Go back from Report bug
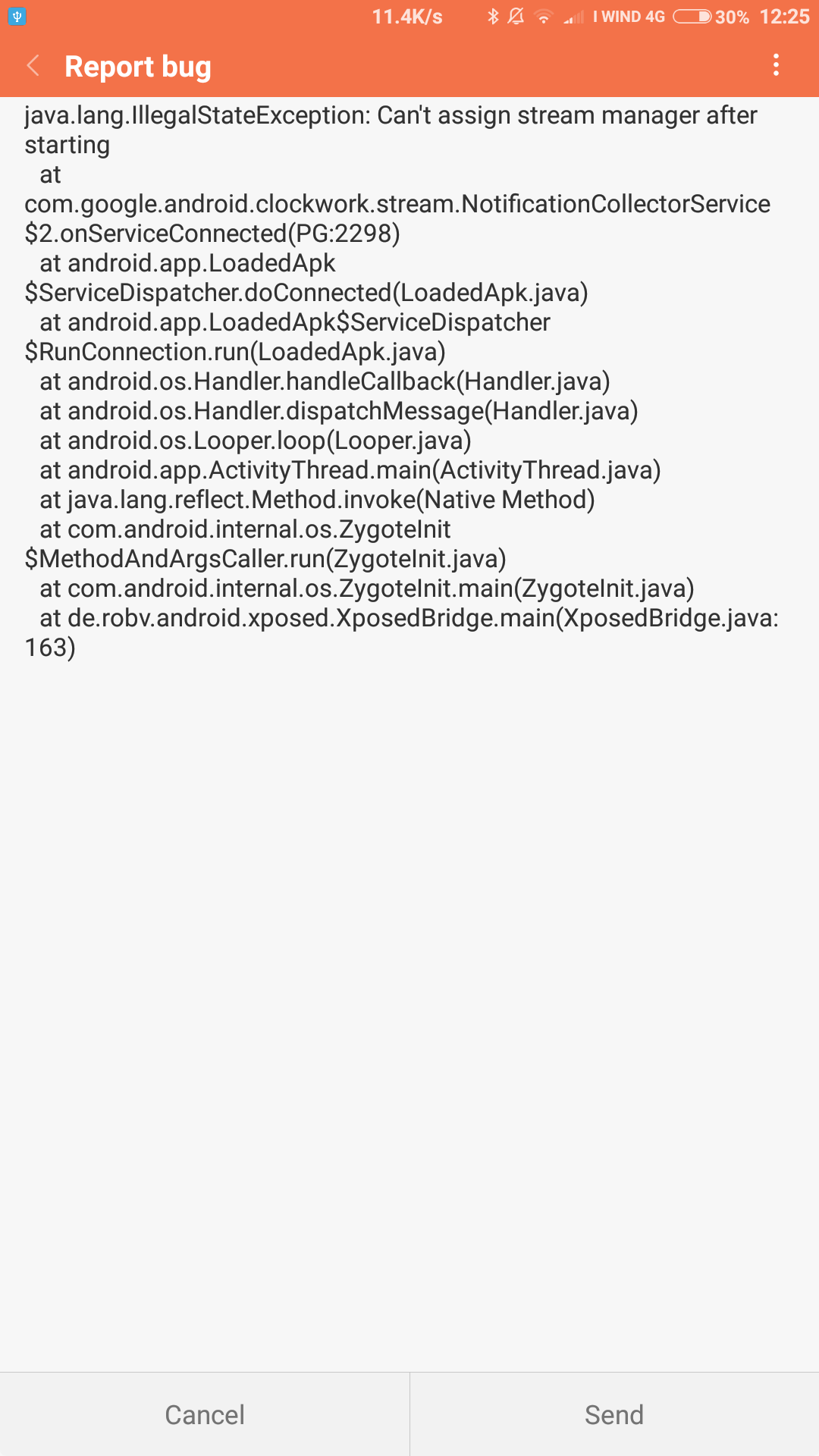 33,66
